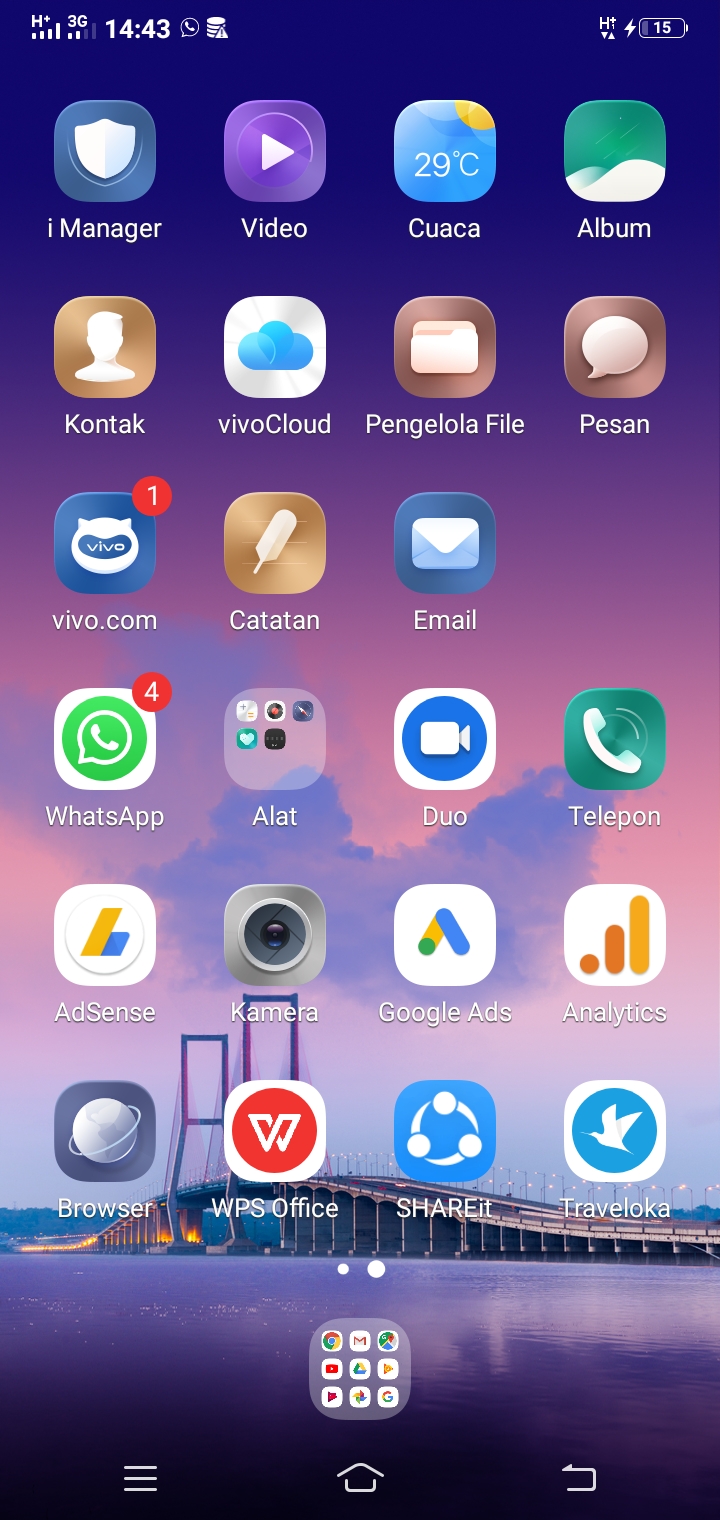Open Cuaca weather app
This screenshot has width=720, height=1520.
coord(445,152)
